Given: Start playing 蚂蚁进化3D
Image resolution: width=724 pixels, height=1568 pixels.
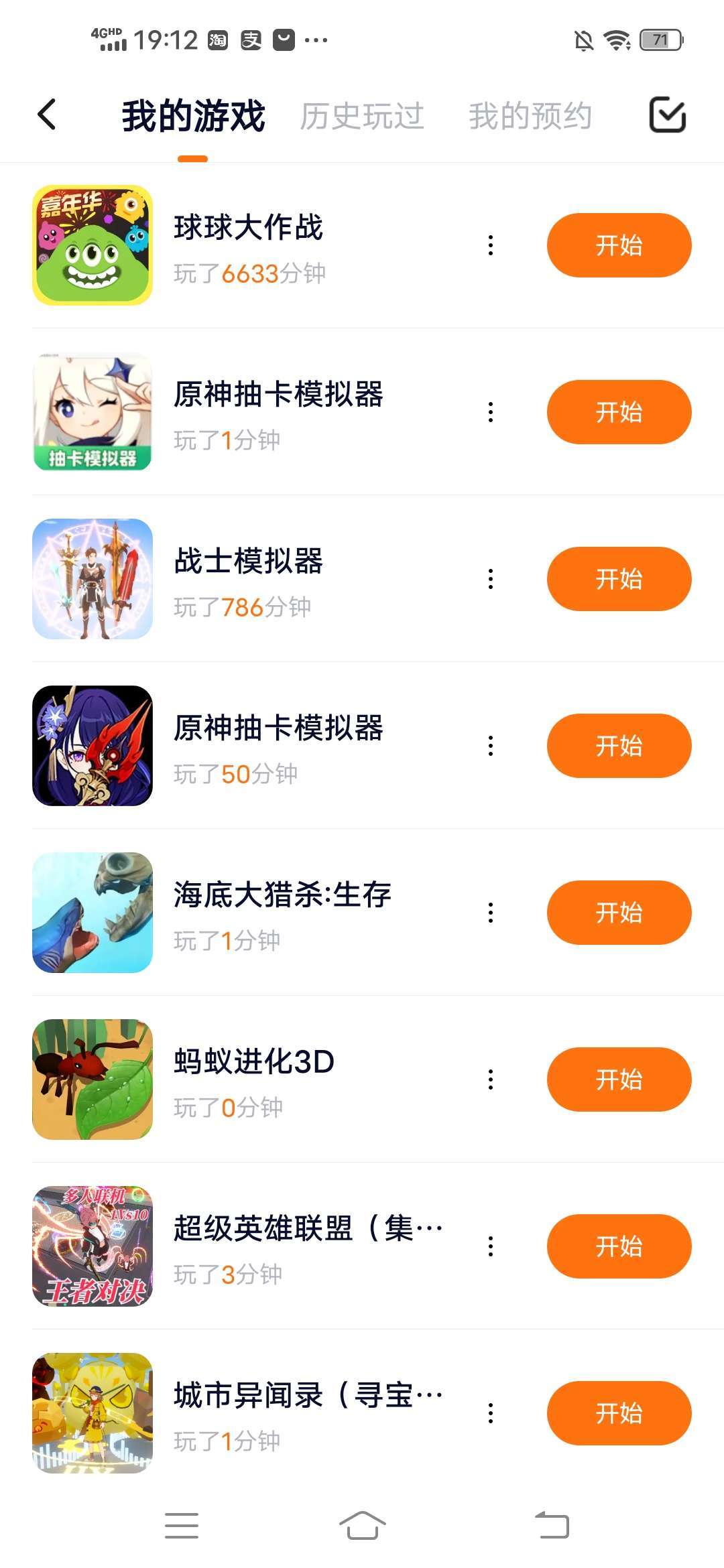Looking at the screenshot, I should click(619, 1080).
